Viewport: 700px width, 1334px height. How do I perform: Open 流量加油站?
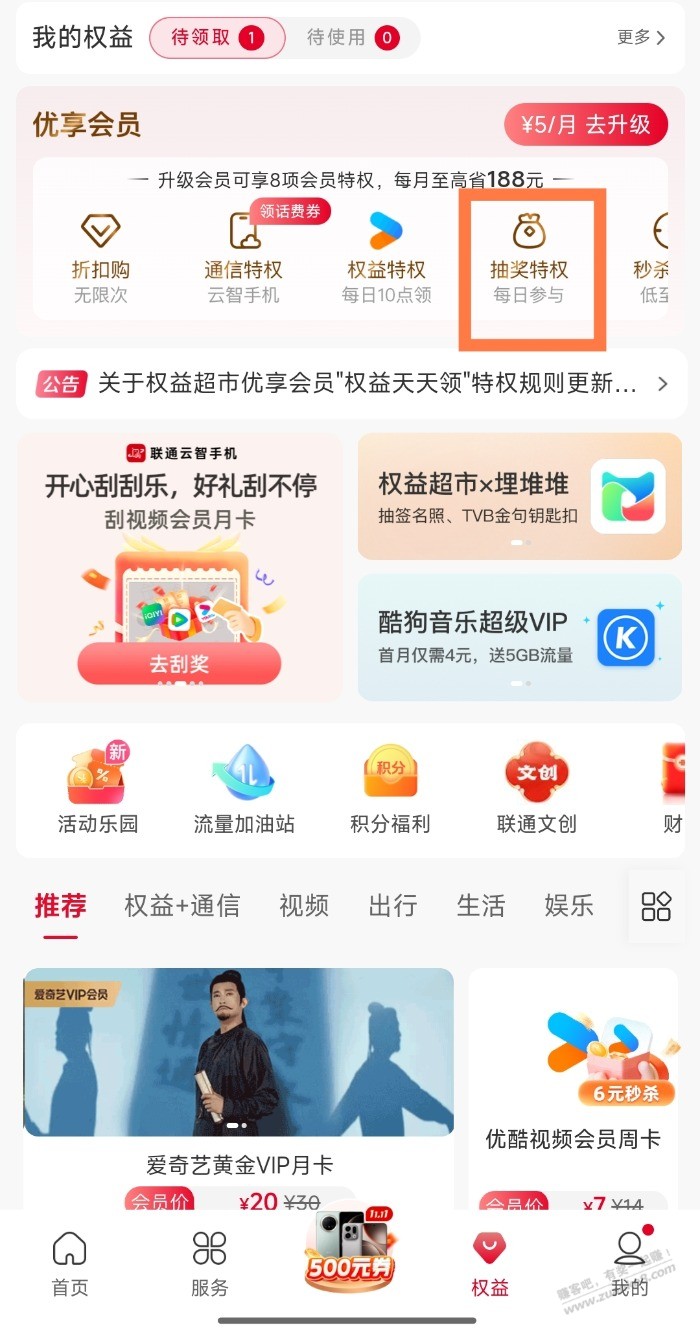[244, 790]
